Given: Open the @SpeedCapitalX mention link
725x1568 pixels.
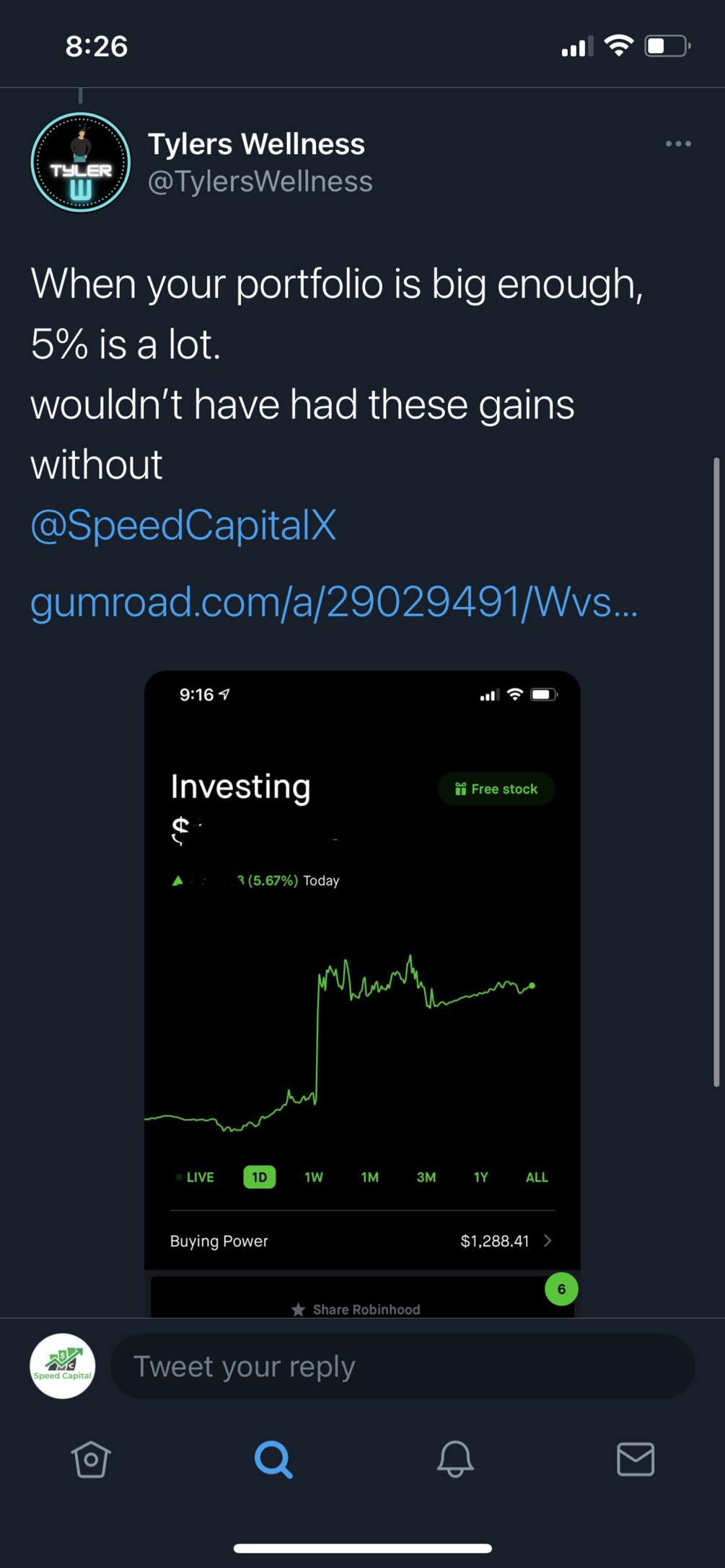Looking at the screenshot, I should 183,525.
